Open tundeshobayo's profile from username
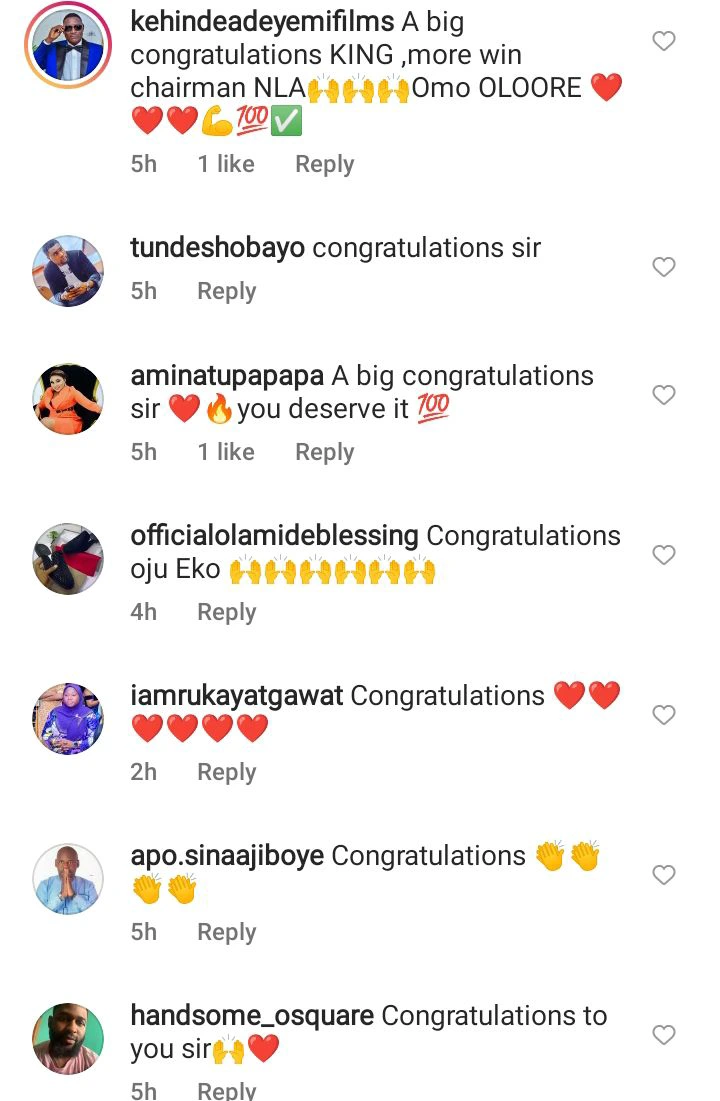This screenshot has height=1101, width=720. [217, 248]
